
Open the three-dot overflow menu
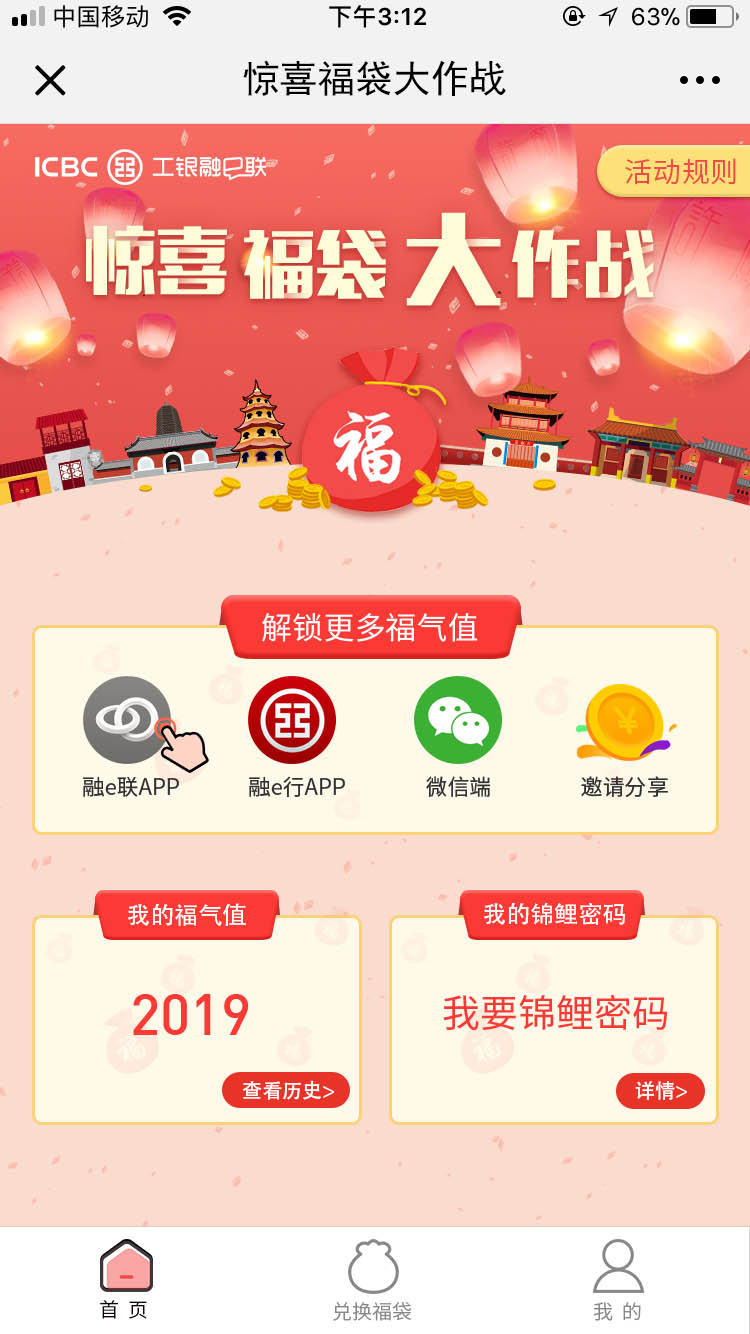tap(699, 80)
